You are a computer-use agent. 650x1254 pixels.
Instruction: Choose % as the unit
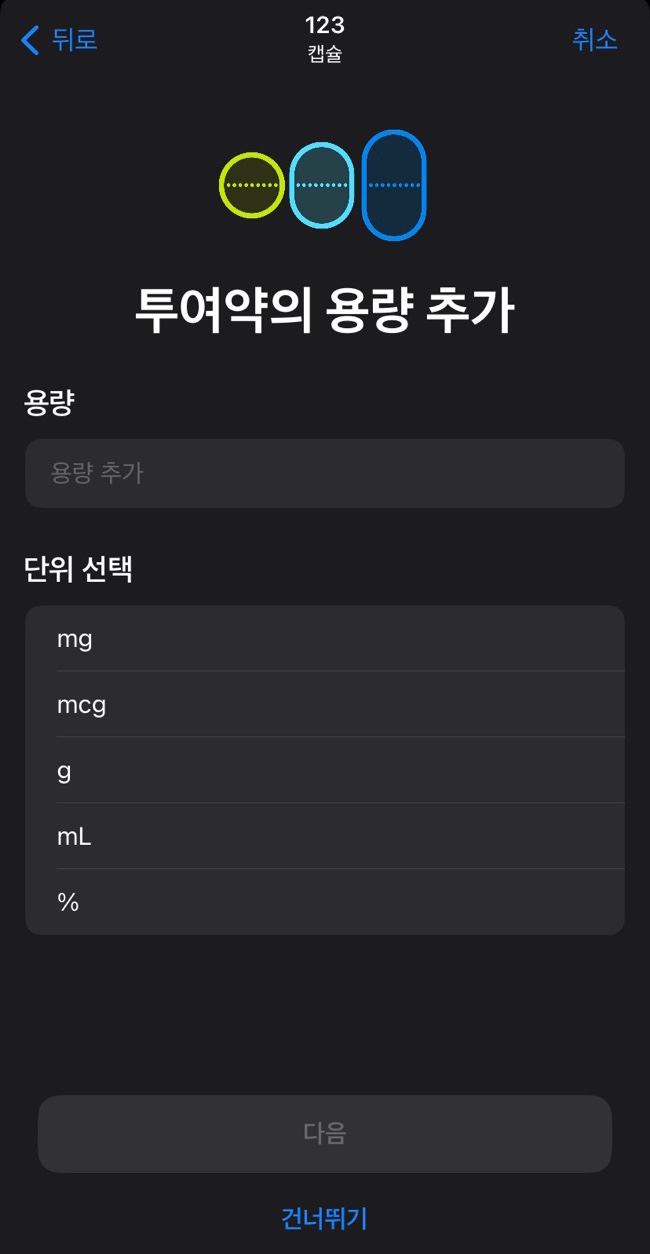coord(325,902)
